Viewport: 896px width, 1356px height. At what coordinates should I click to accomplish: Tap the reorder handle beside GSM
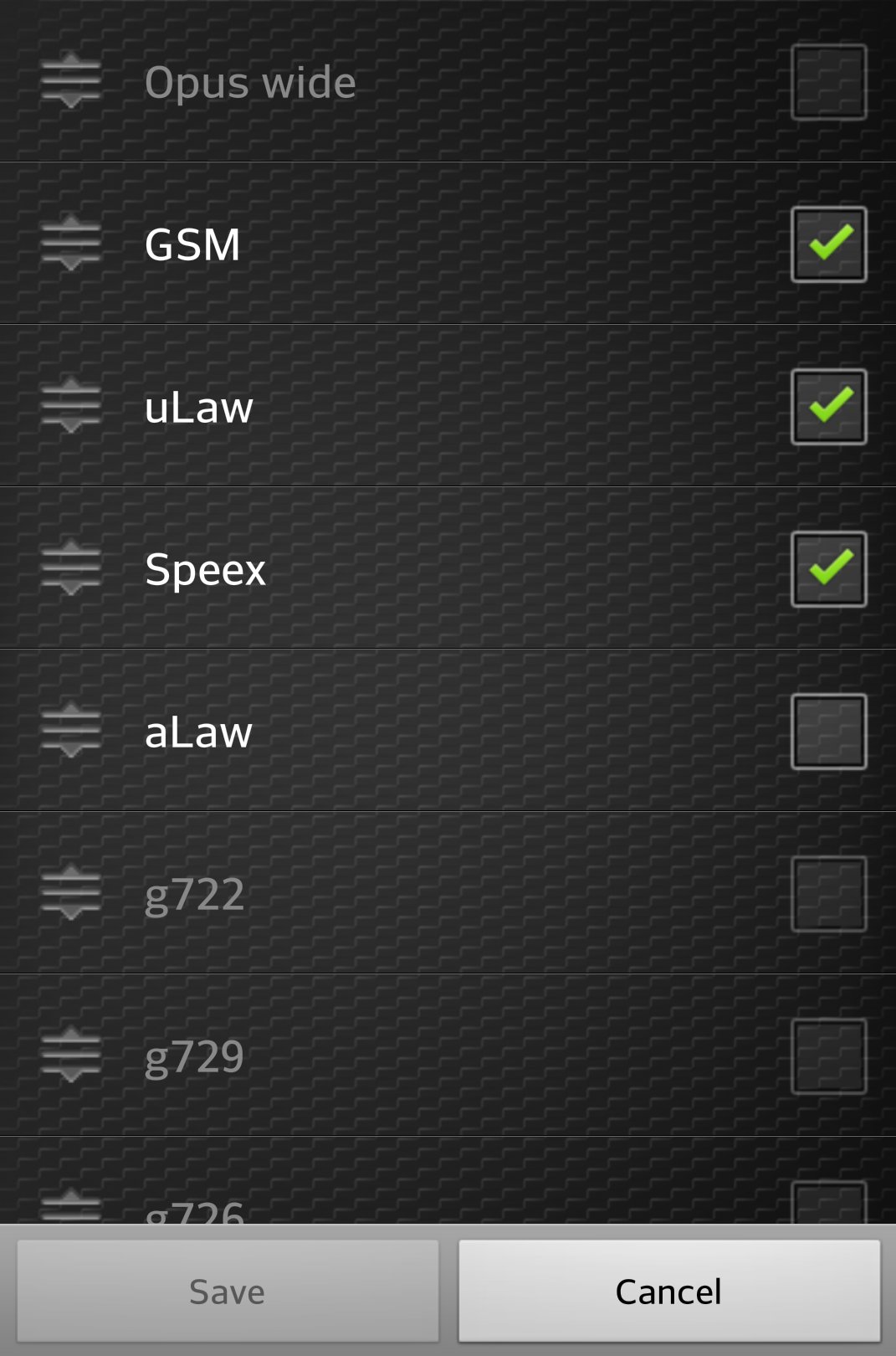(71, 244)
